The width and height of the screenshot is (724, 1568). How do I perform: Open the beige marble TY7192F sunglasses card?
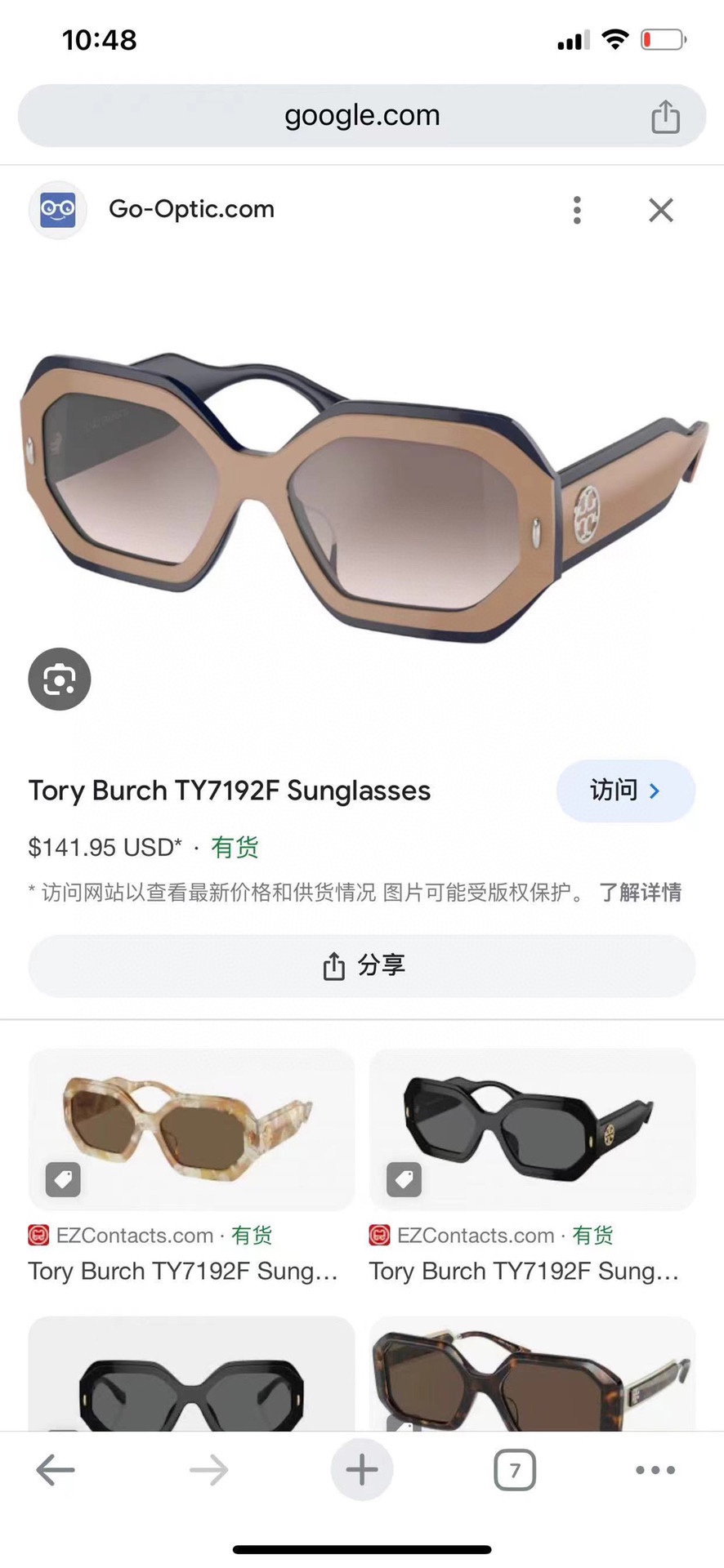click(x=191, y=1129)
